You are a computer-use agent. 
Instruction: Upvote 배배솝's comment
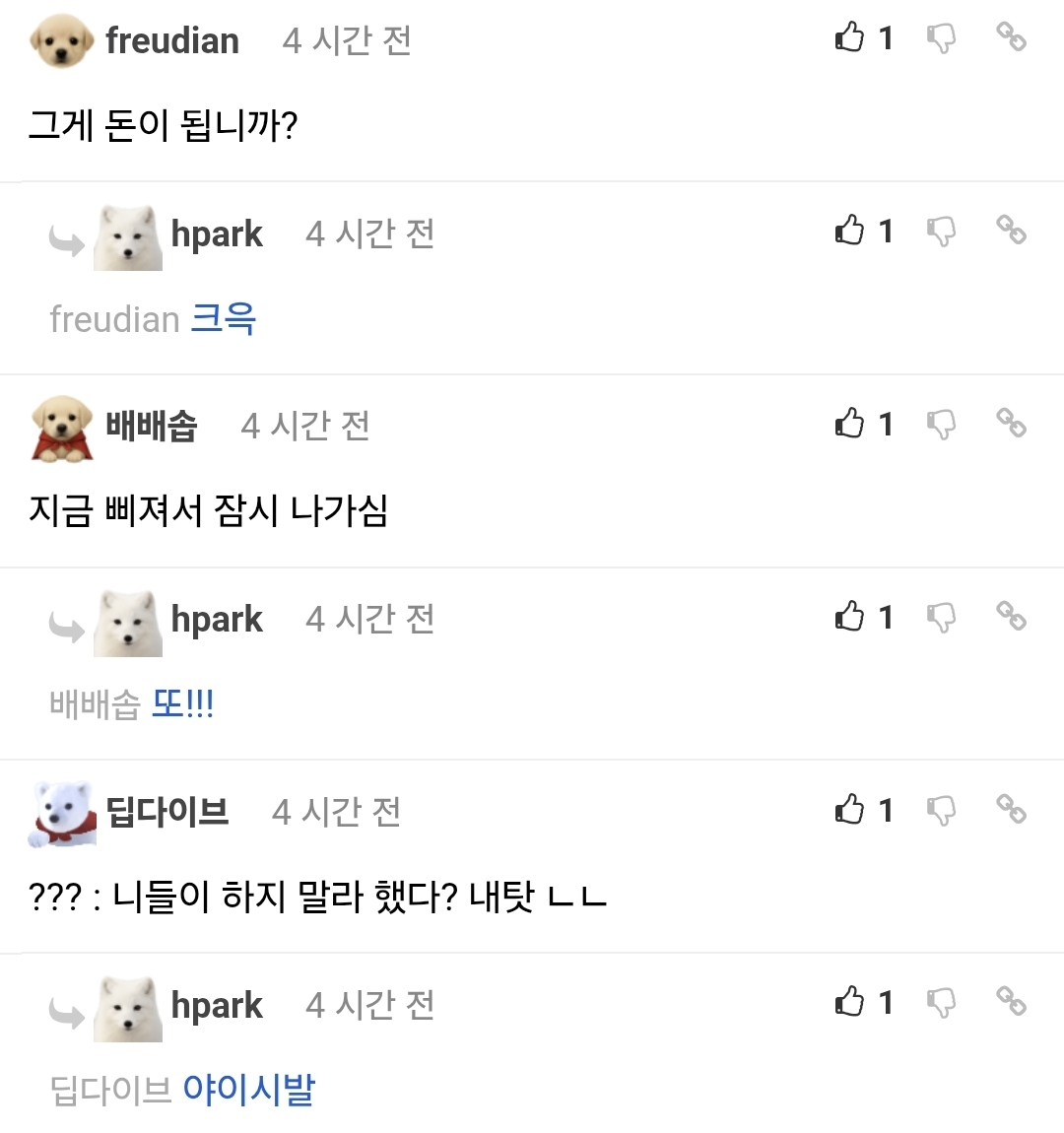tap(849, 424)
